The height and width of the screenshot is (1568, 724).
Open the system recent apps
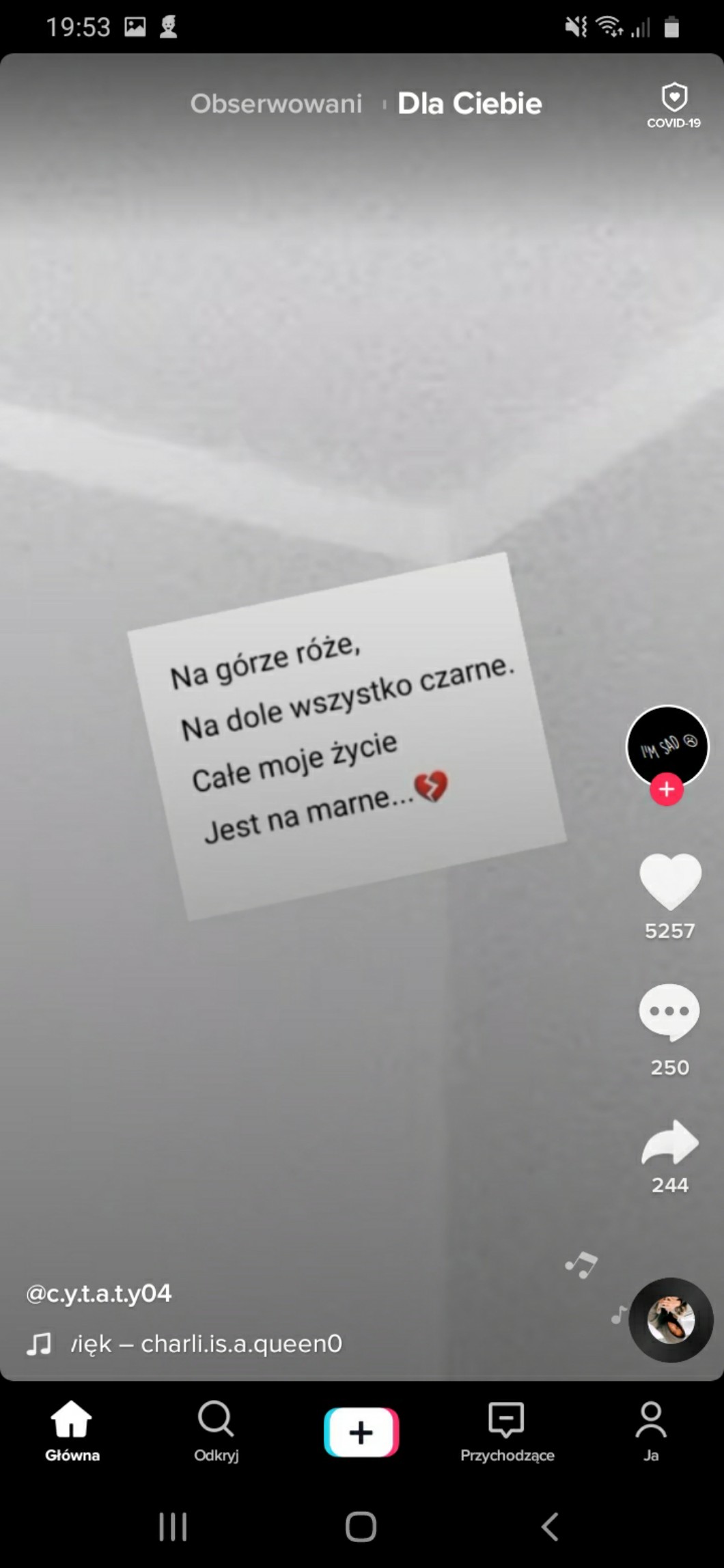point(173,1526)
